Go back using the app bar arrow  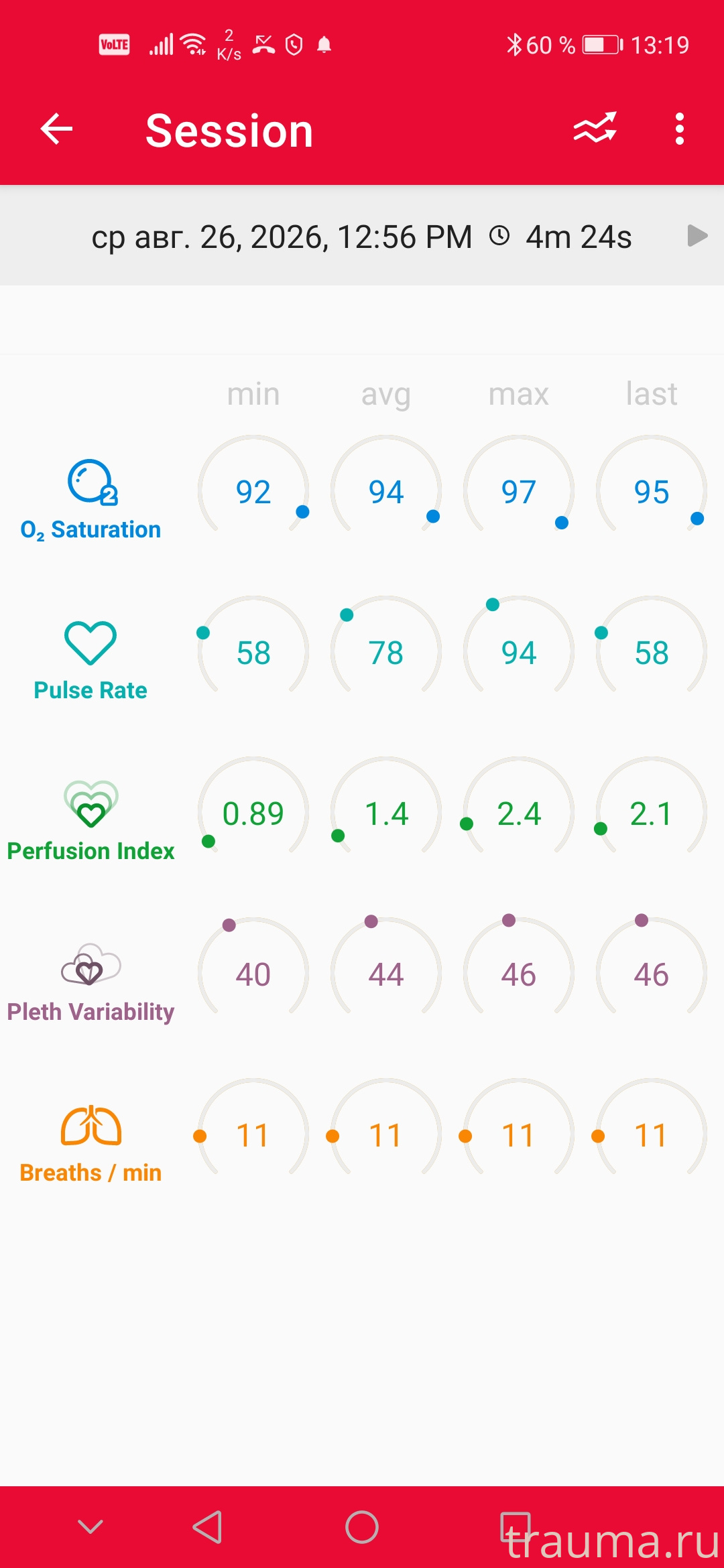pyautogui.click(x=56, y=129)
